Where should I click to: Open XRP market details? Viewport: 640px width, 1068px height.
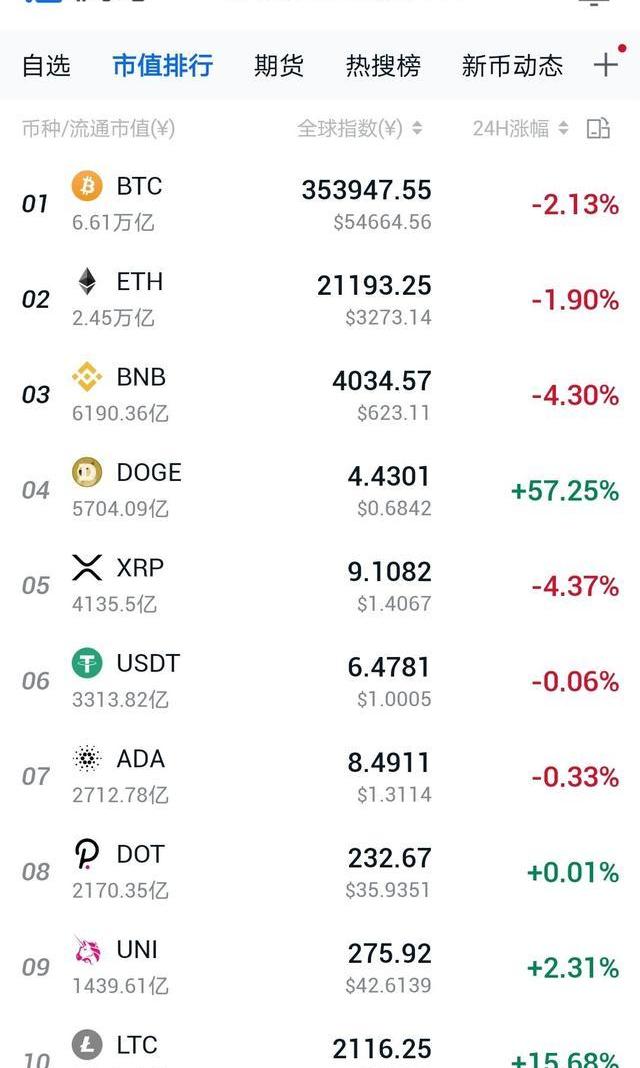pos(320,586)
